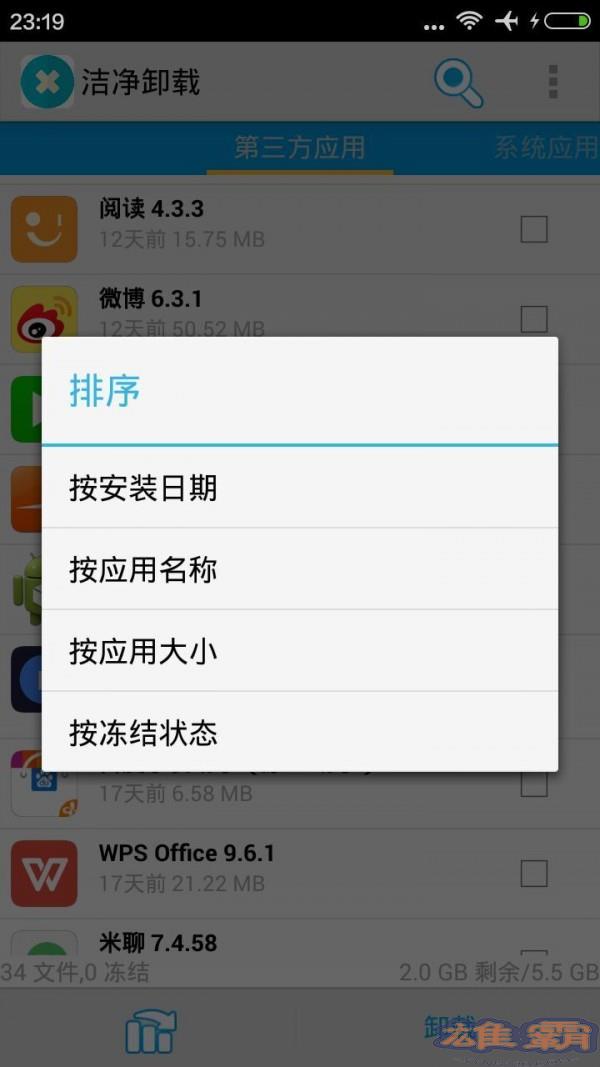Sort by app name (按应用名称)
Viewport: 600px width, 1067px height.
coord(299,570)
